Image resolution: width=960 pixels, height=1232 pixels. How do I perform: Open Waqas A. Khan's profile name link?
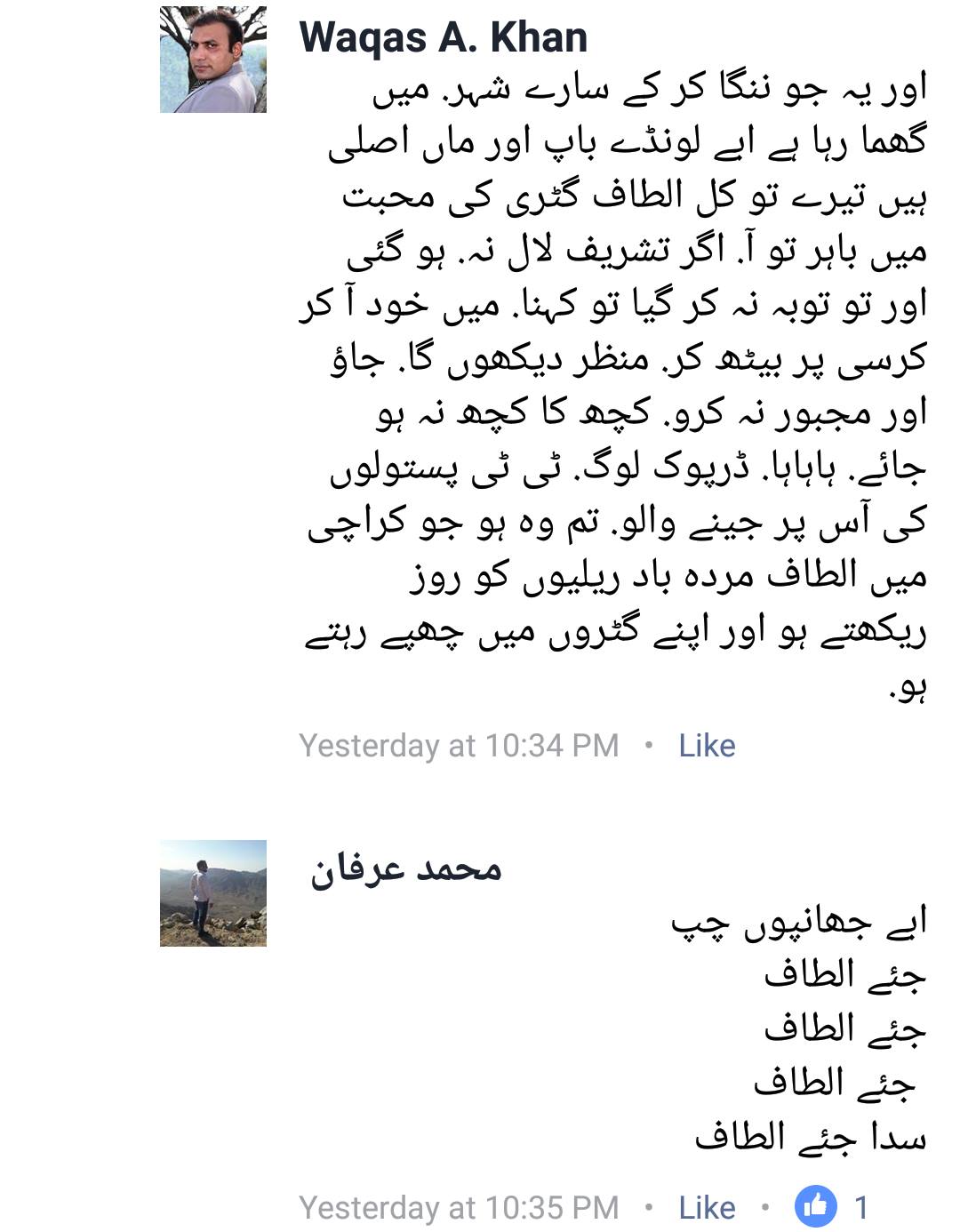pyautogui.click(x=443, y=37)
